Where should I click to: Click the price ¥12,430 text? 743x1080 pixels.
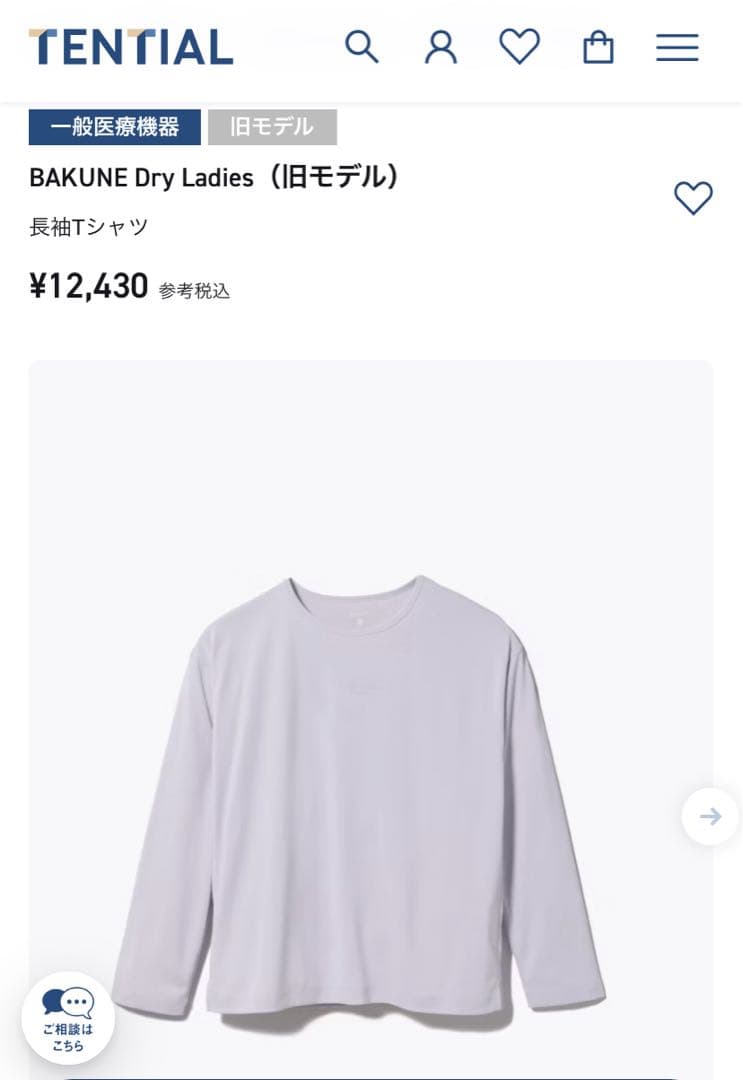coord(88,287)
